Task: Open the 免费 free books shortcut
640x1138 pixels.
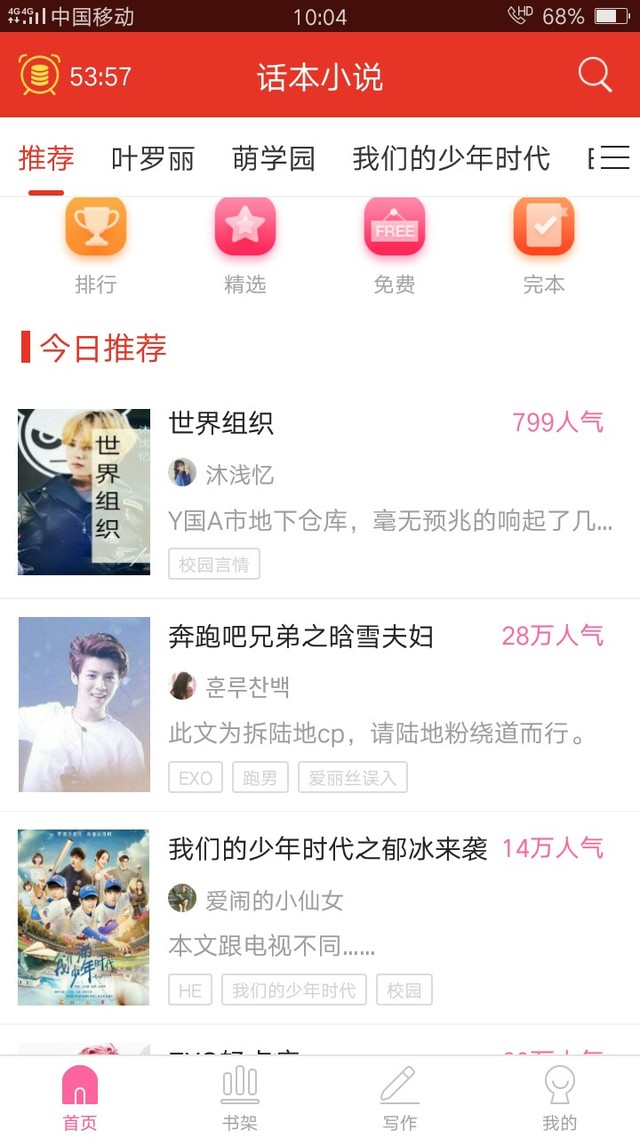Action: coord(395,247)
